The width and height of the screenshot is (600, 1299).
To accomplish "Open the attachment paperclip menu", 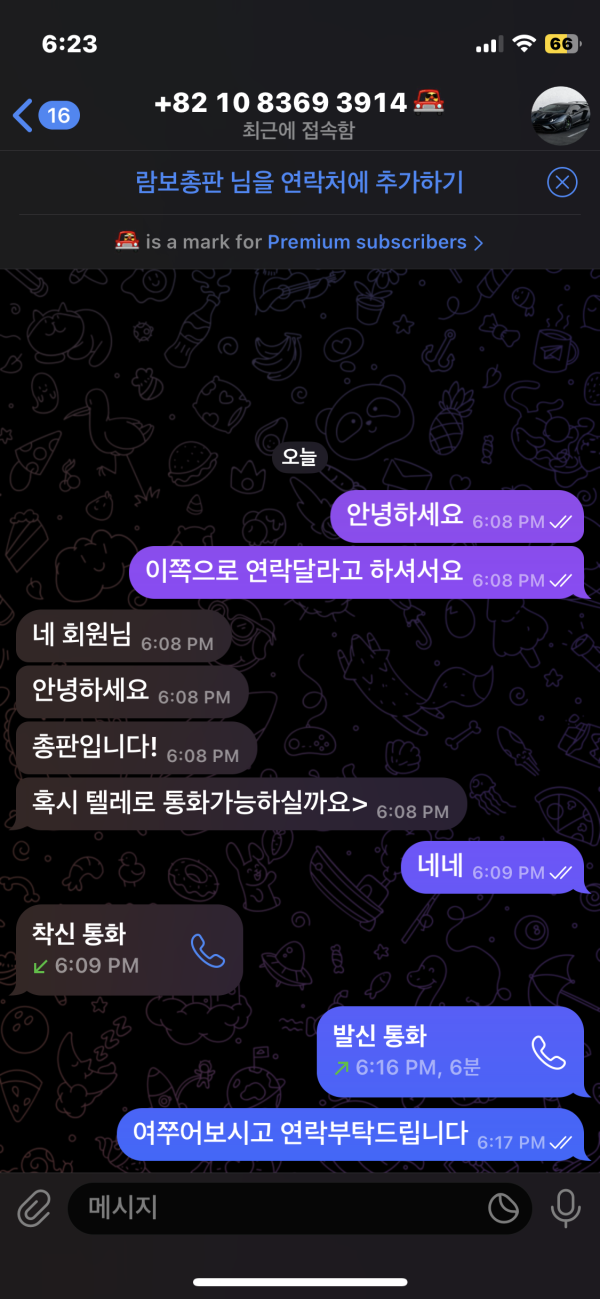I will click(34, 1209).
